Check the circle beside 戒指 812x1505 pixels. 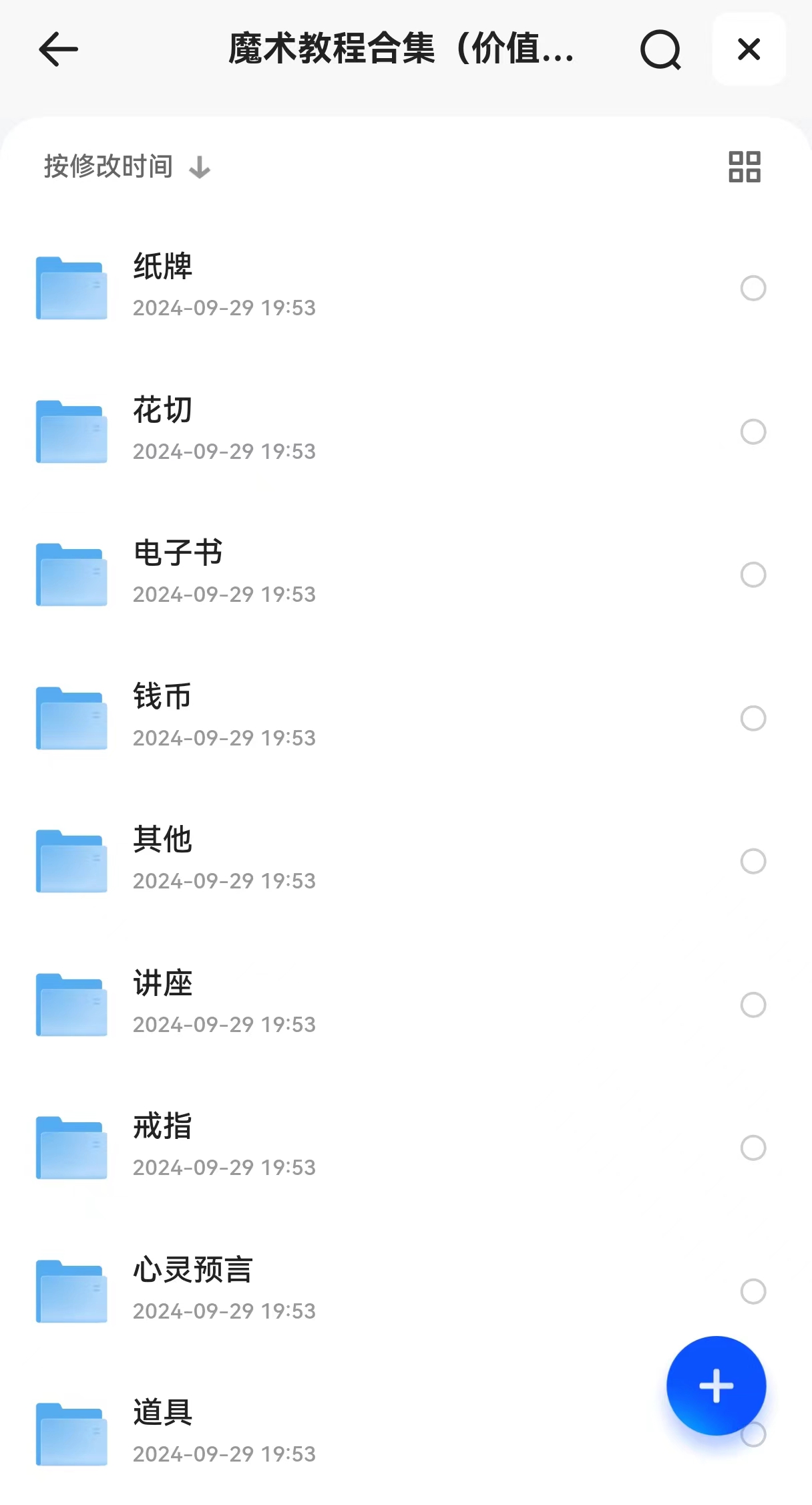[753, 1148]
